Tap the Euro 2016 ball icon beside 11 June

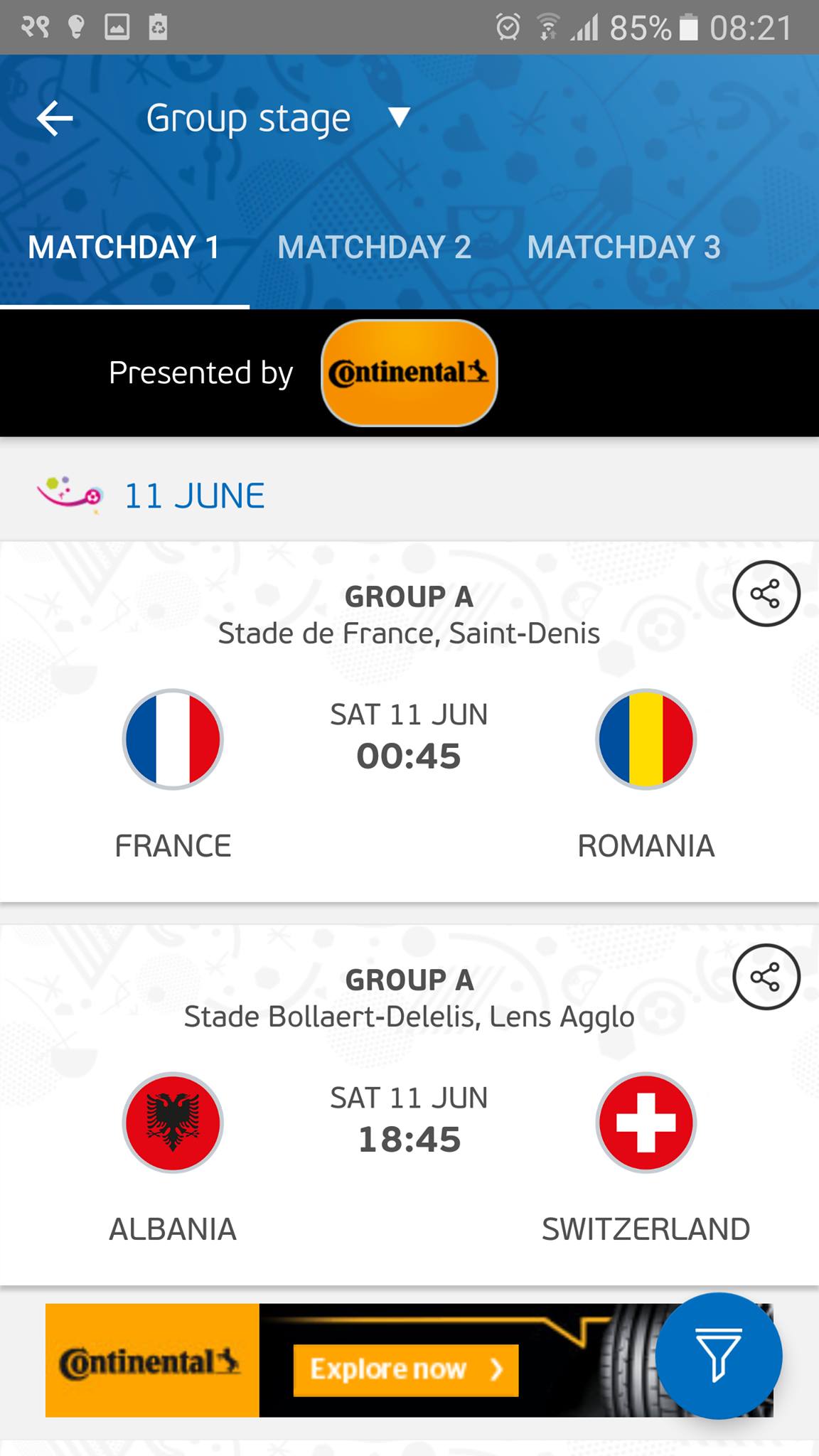tap(68, 494)
